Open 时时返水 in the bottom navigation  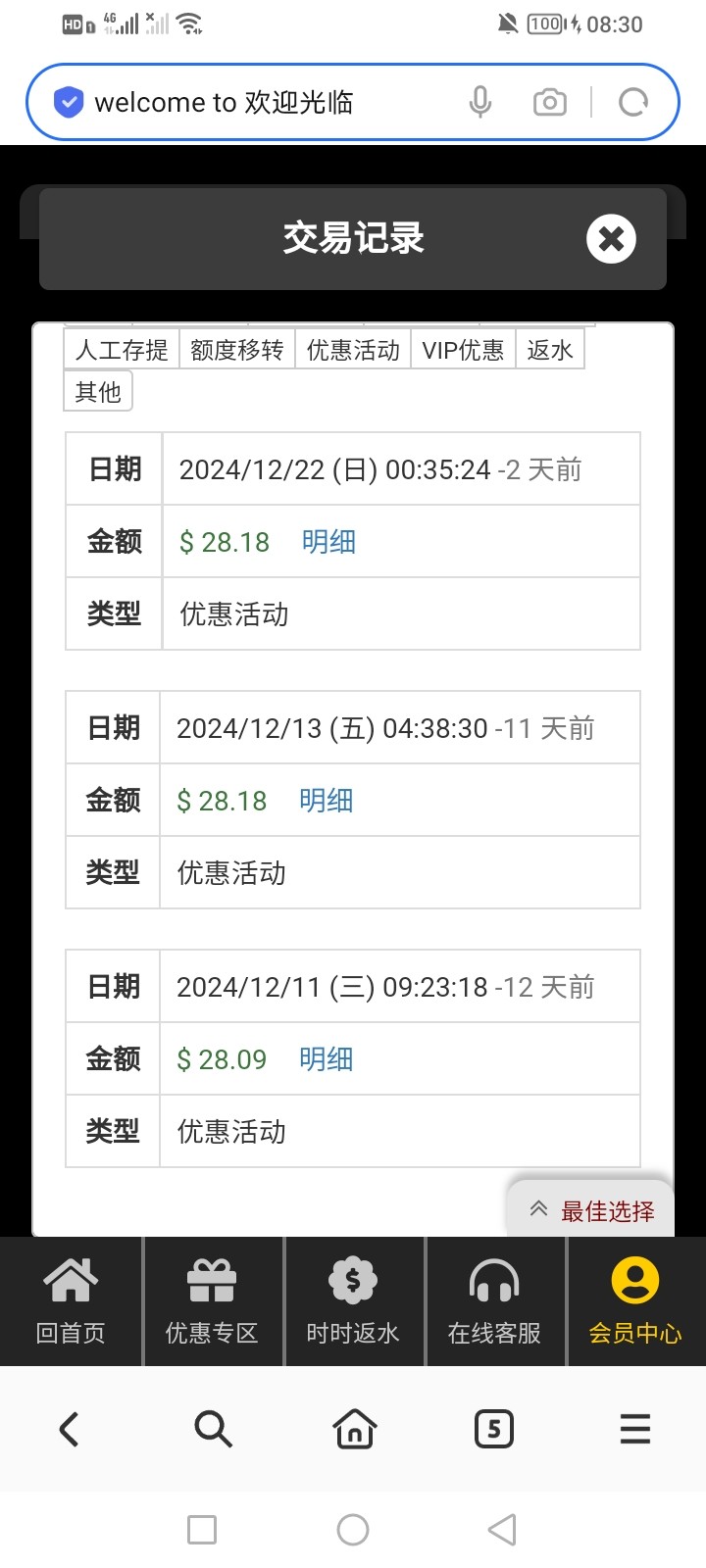pyautogui.click(x=353, y=1301)
